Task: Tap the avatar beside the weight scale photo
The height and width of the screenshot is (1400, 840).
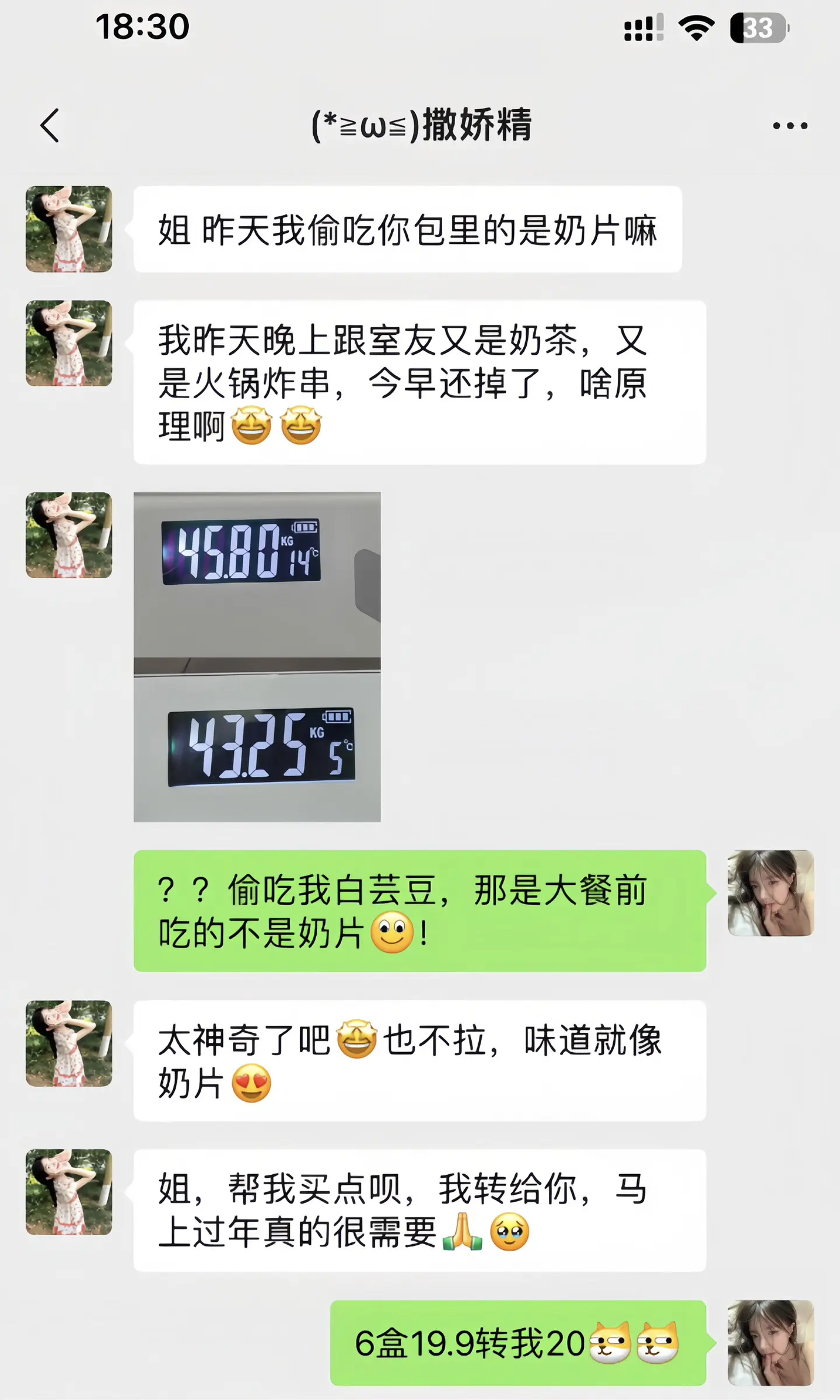Action: (x=68, y=536)
